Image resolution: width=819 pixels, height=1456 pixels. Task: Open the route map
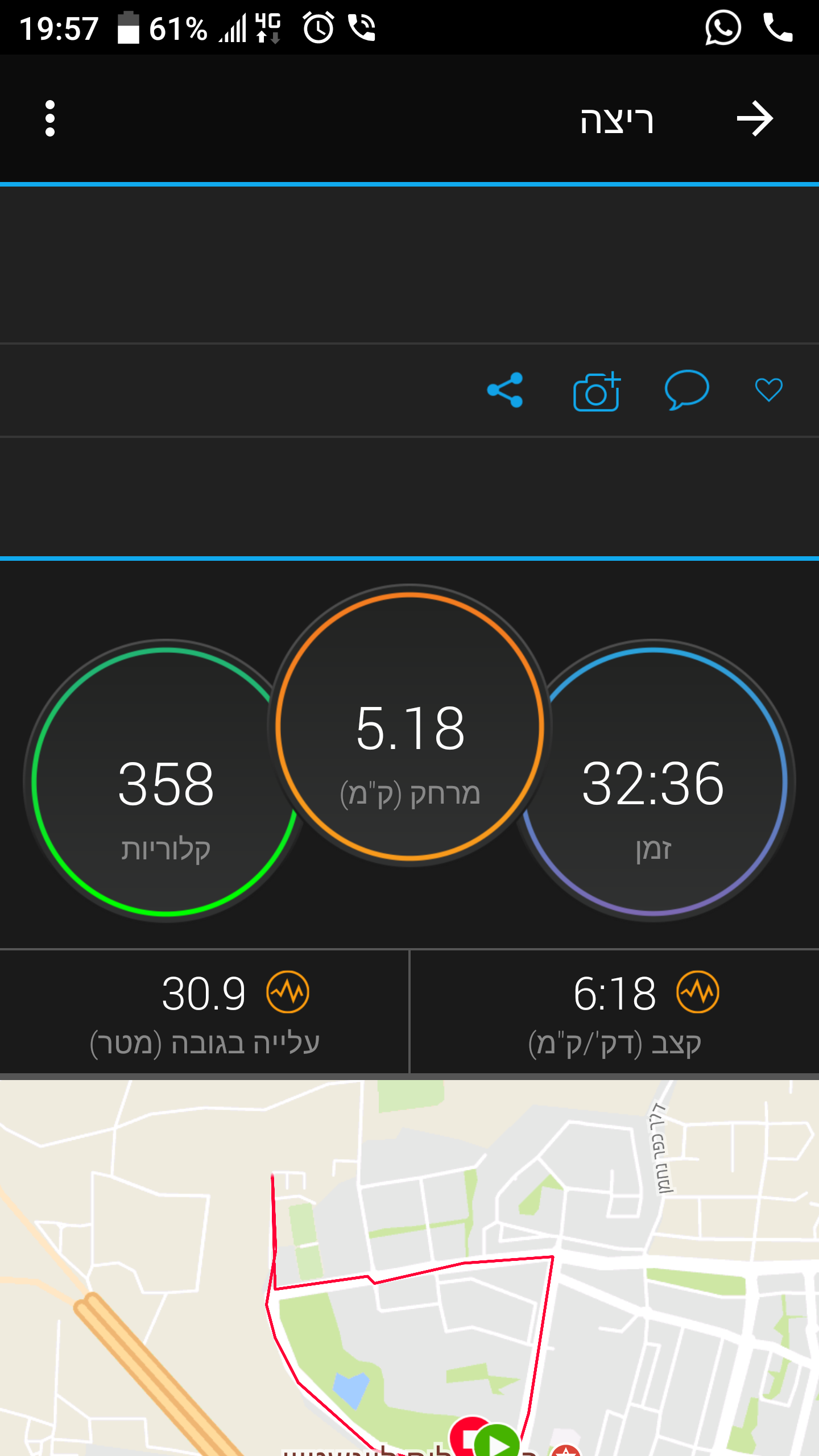click(409, 1267)
